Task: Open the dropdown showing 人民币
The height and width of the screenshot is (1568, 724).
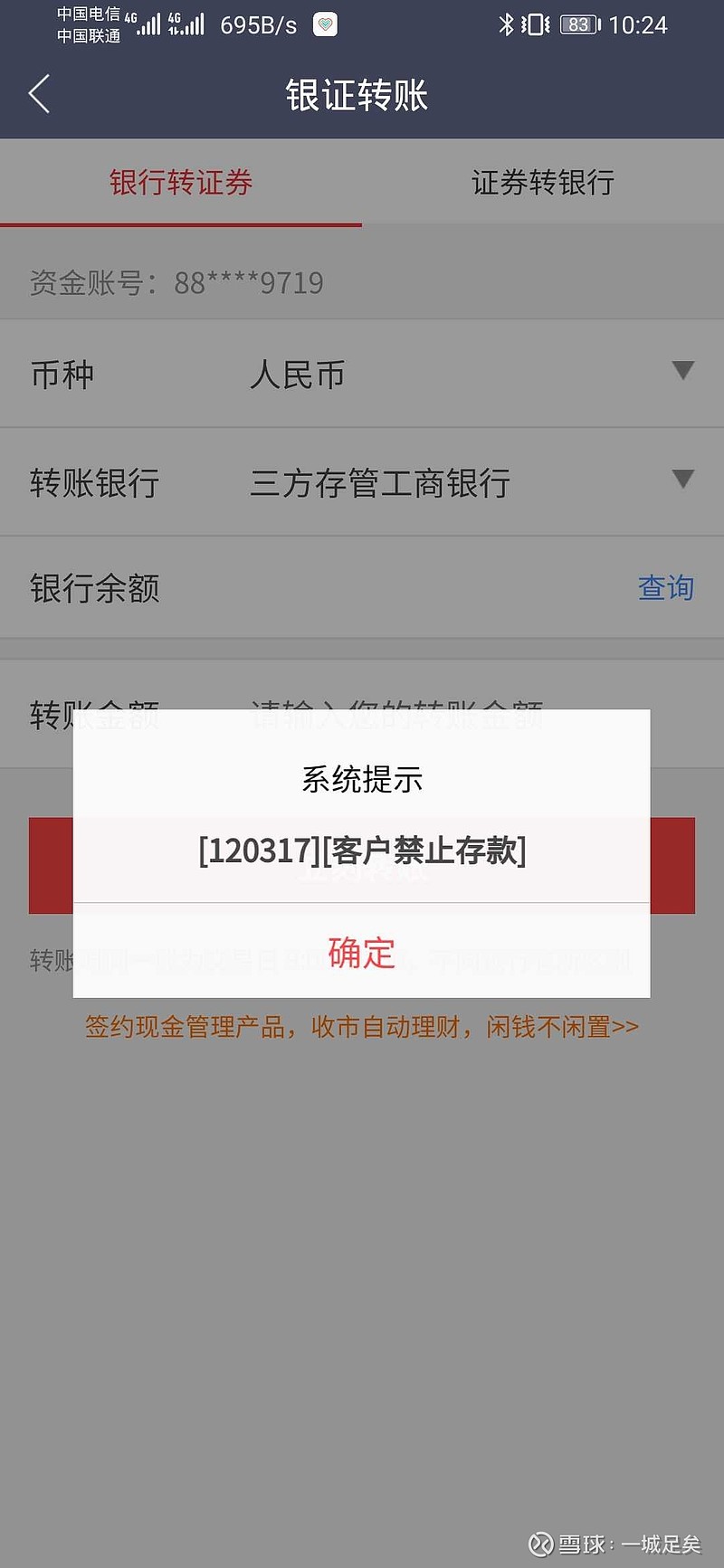Action: pos(681,374)
